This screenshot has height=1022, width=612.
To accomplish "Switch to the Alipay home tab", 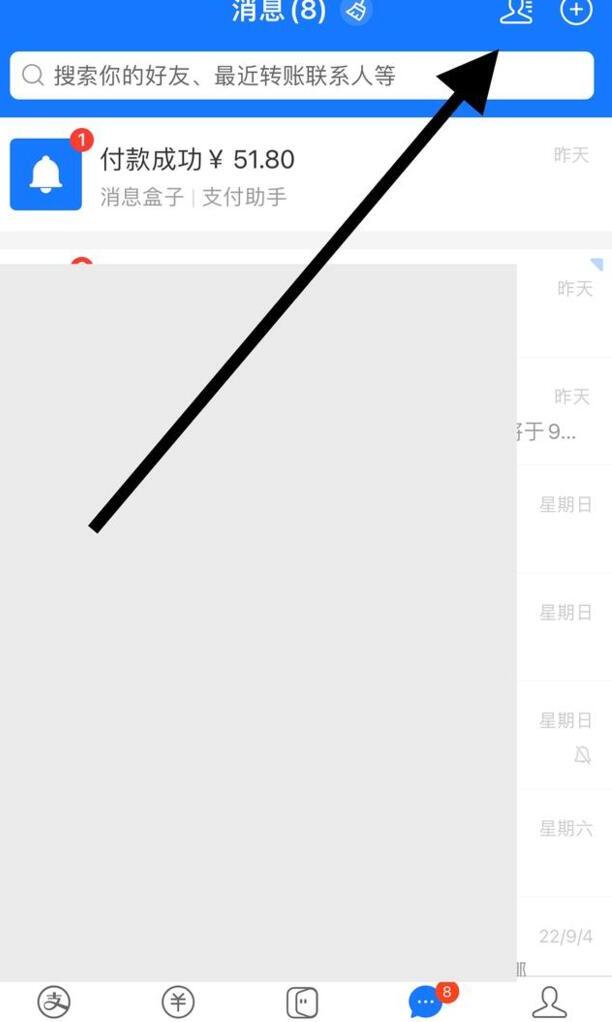I will [53, 1000].
